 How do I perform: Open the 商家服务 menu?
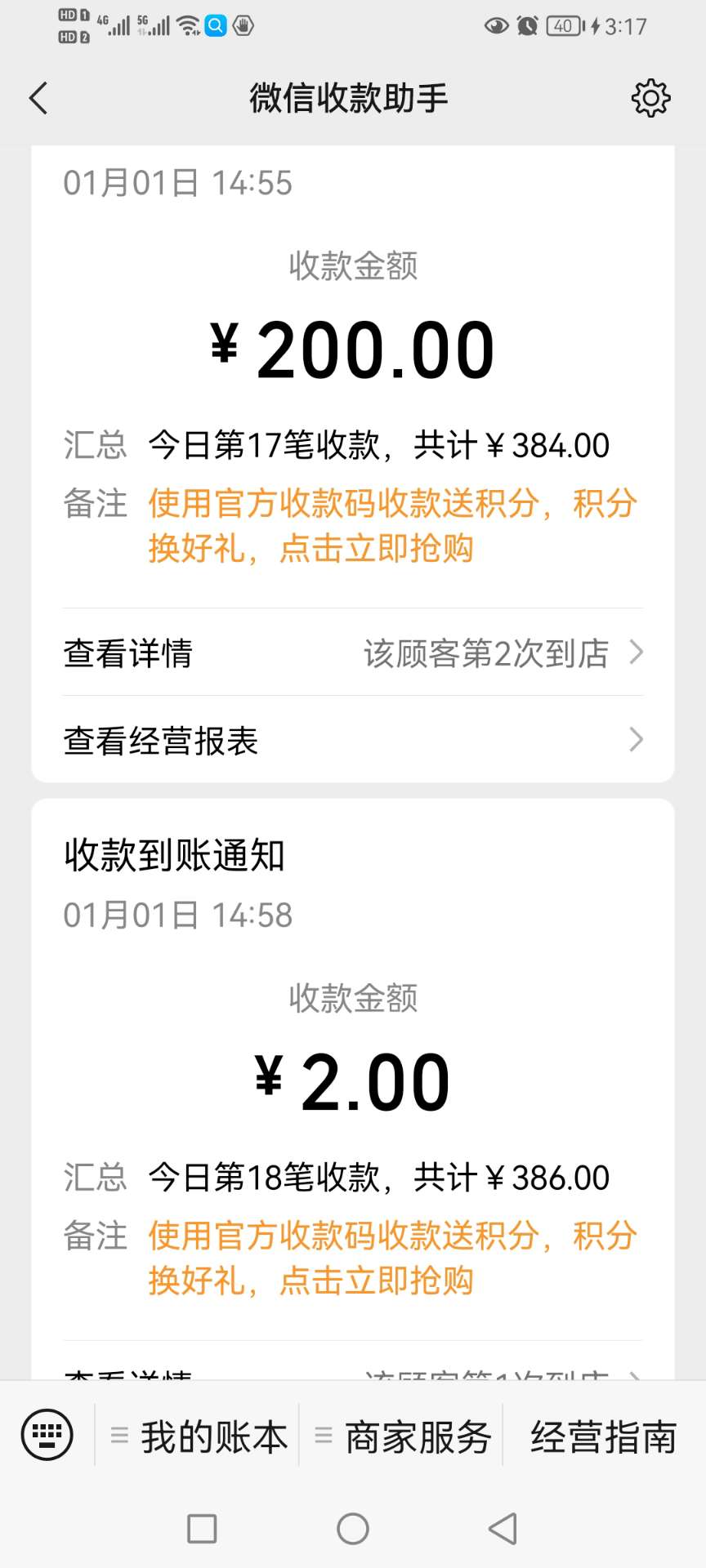pos(401,1437)
